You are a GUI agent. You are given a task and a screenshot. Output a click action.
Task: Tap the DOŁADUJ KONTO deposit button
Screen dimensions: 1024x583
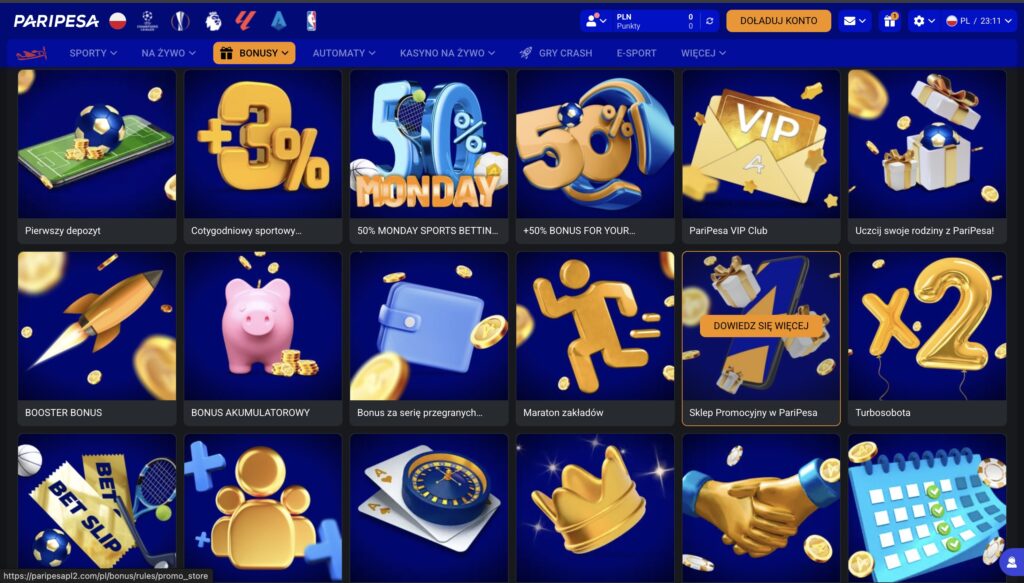tap(778, 21)
